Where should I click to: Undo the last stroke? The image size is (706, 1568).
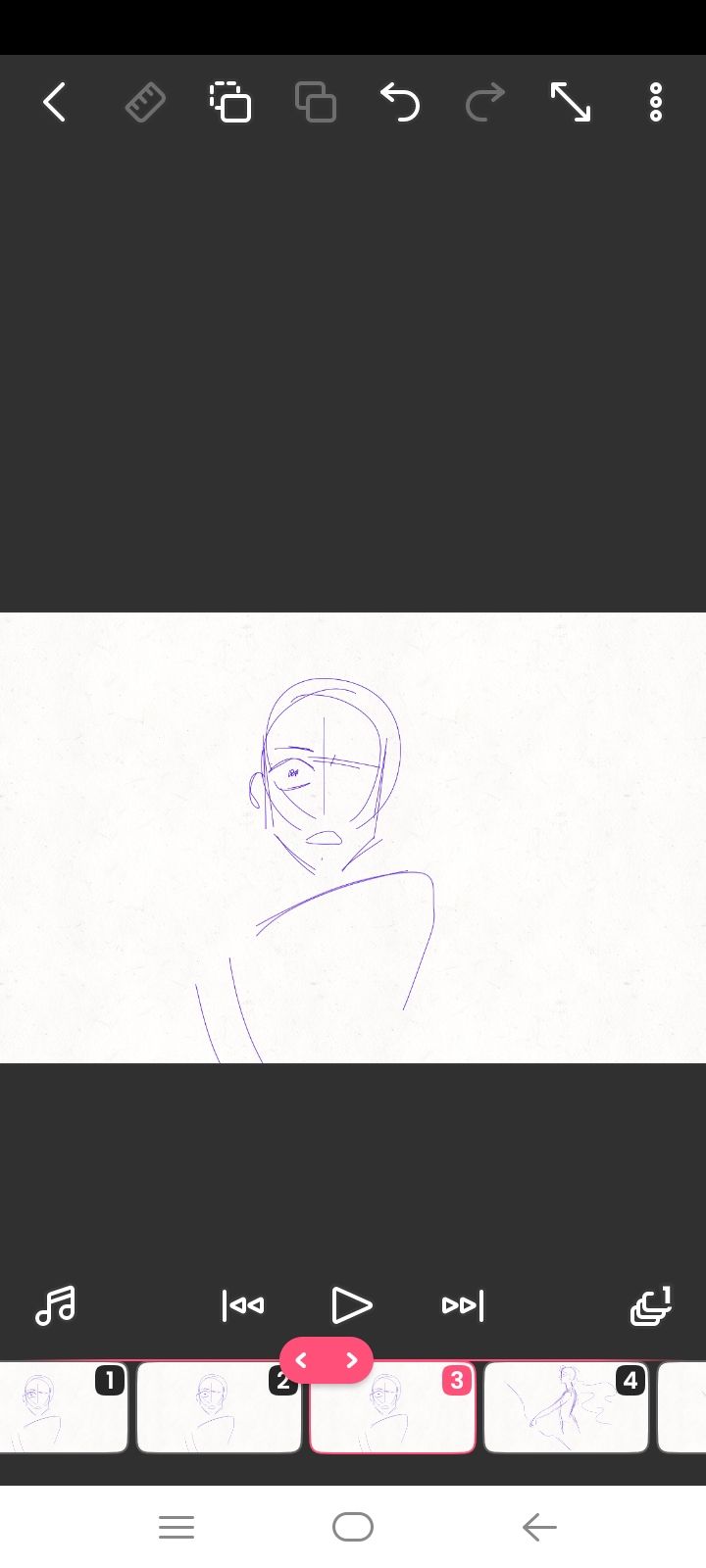click(x=400, y=102)
